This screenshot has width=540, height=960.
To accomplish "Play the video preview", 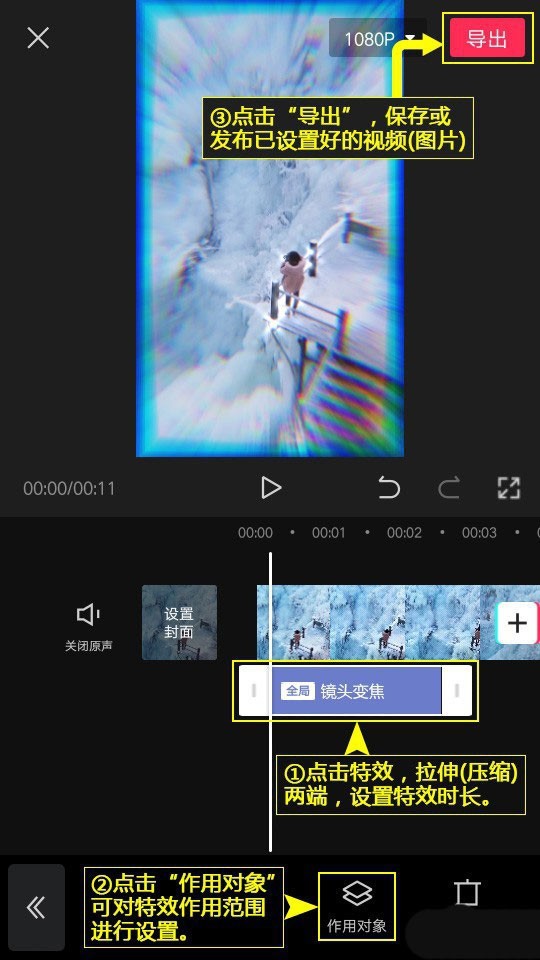I will click(271, 488).
